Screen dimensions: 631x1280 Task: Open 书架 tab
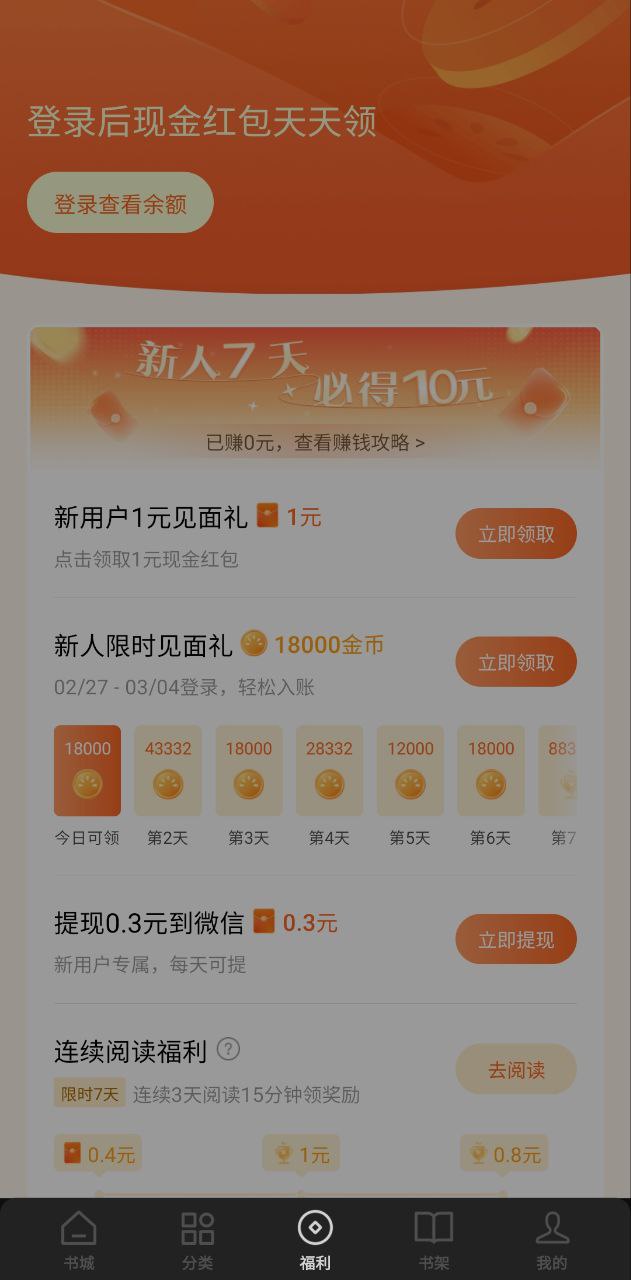(434, 1240)
